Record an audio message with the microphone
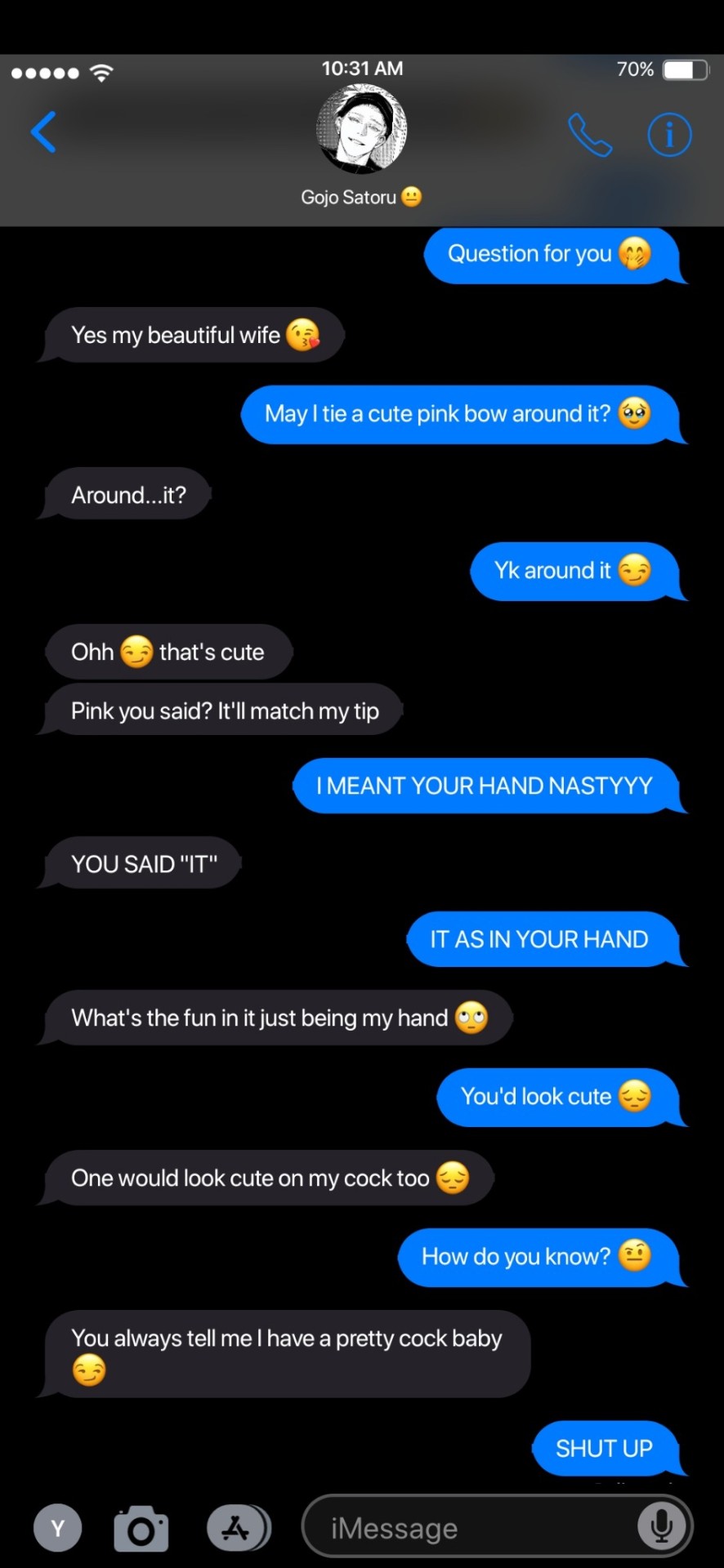This screenshot has width=724, height=1568. coord(661,1526)
